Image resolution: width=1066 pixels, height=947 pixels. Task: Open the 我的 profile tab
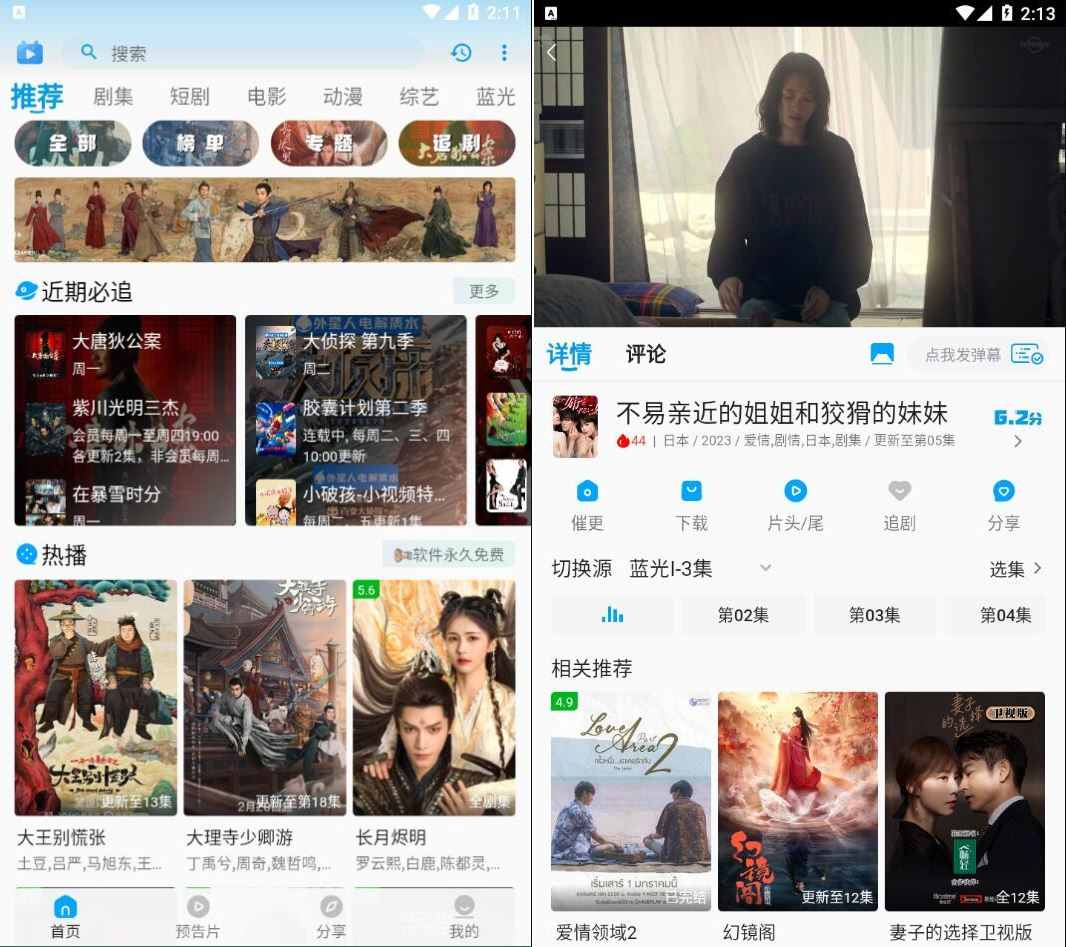[463, 917]
